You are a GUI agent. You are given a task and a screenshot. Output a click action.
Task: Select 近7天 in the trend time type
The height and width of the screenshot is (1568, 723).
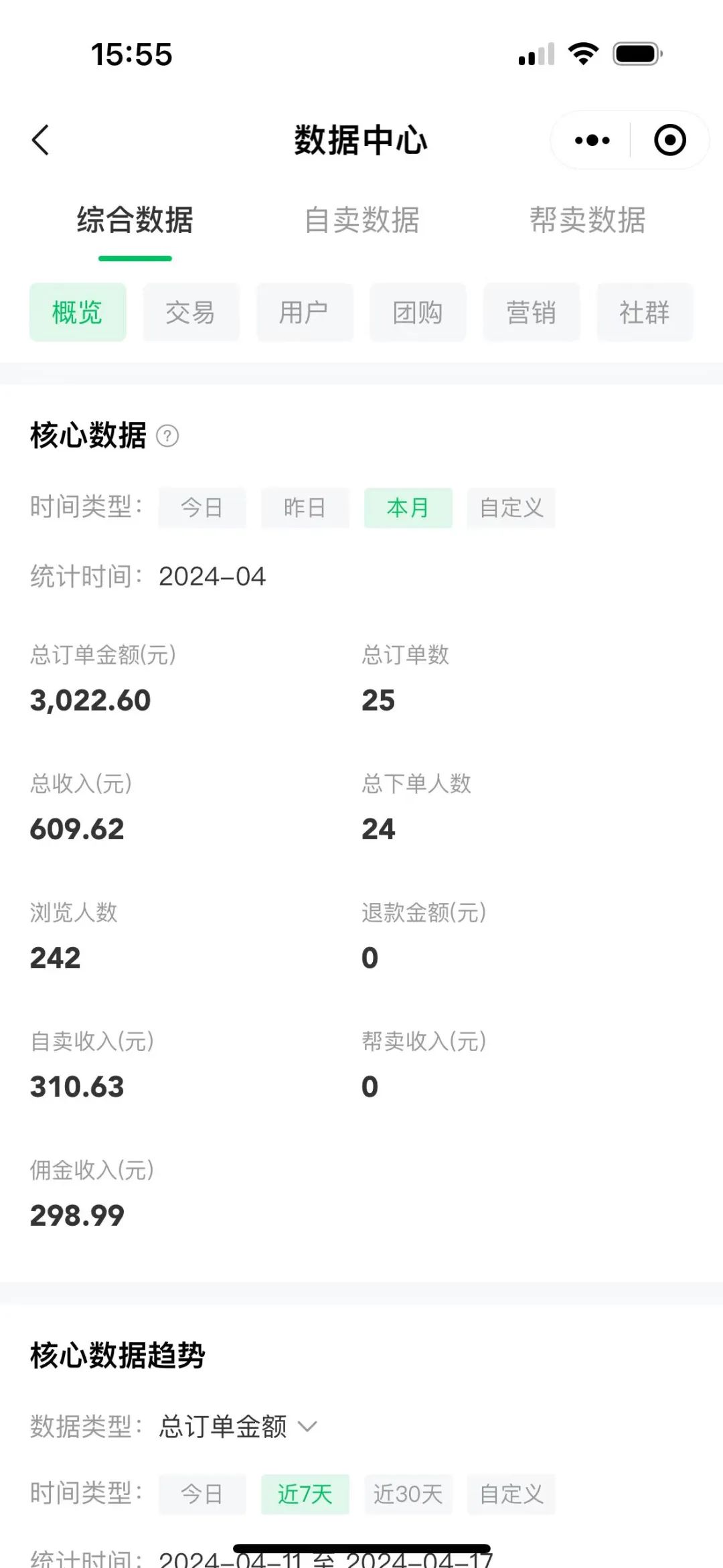[x=305, y=1494]
